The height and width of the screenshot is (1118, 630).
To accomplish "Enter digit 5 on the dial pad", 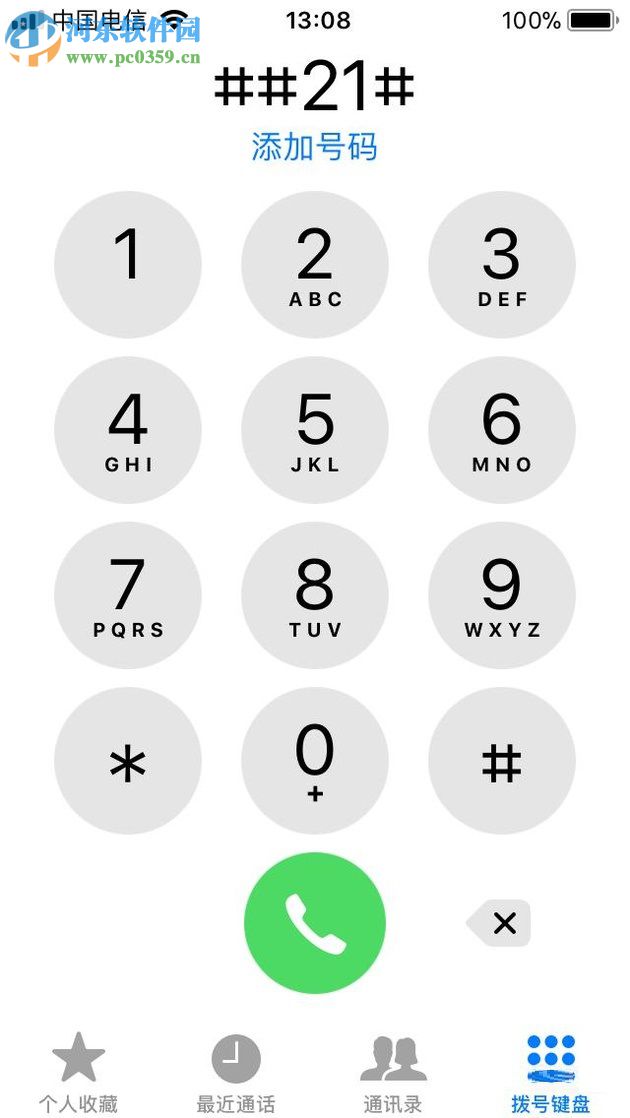I will [x=315, y=430].
